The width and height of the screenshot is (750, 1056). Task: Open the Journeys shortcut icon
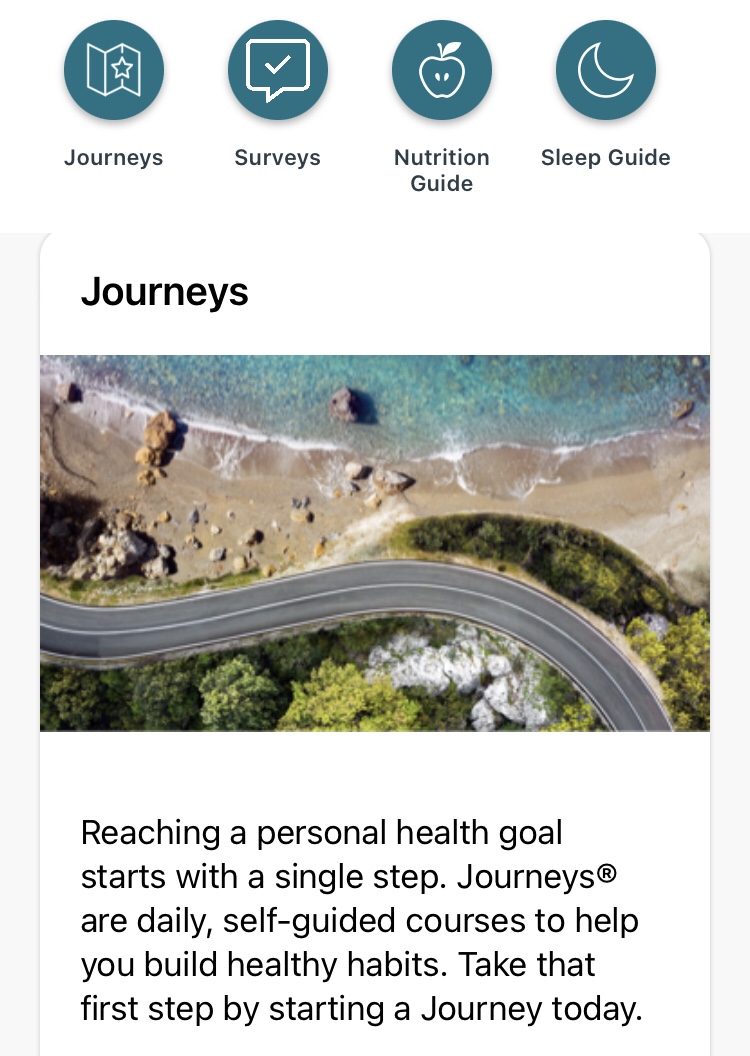pyautogui.click(x=114, y=70)
